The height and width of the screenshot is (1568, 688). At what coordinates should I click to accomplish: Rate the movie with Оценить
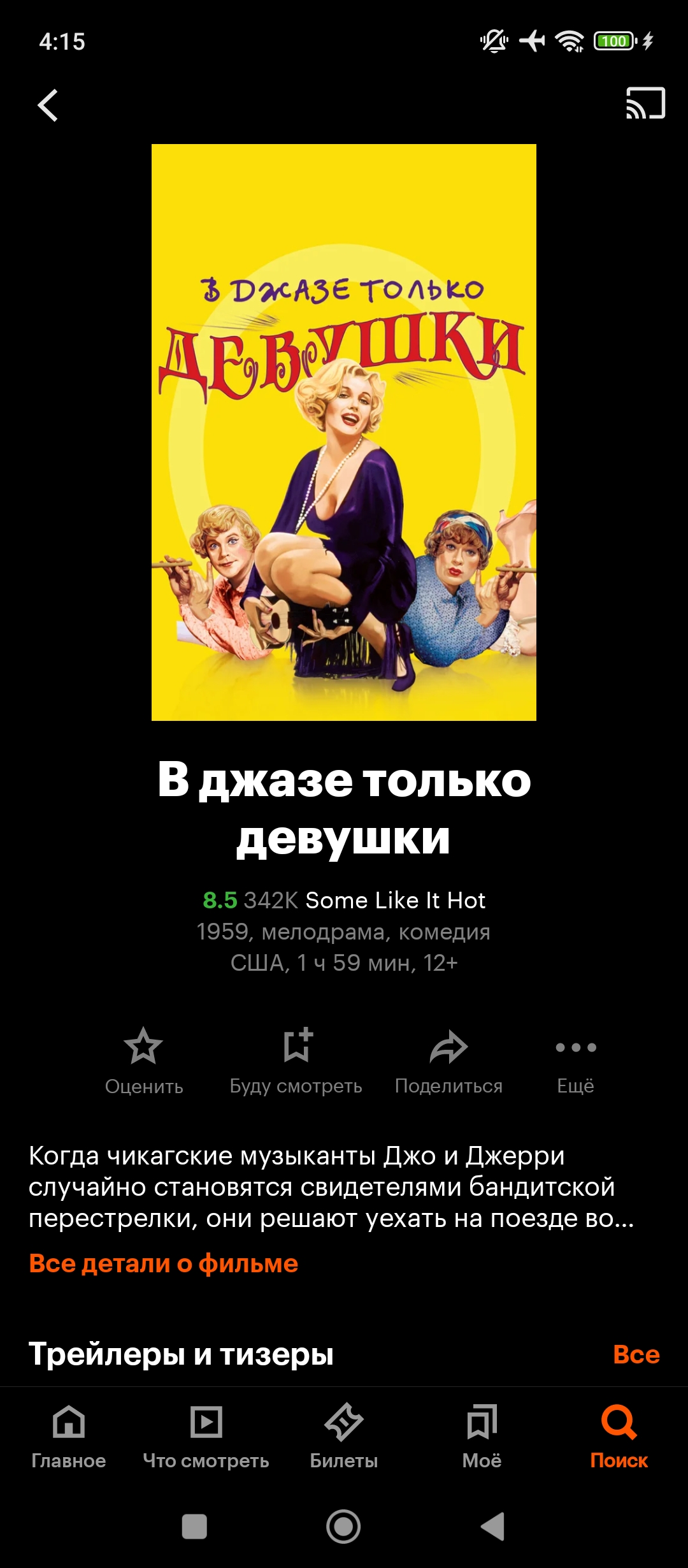[143, 1060]
